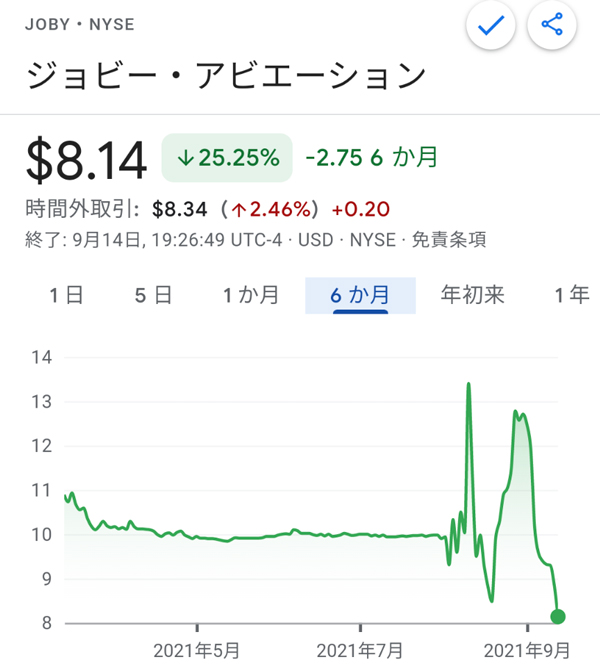The height and width of the screenshot is (672, 600).
Task: Switch to 年初来 range
Action: click(x=472, y=295)
